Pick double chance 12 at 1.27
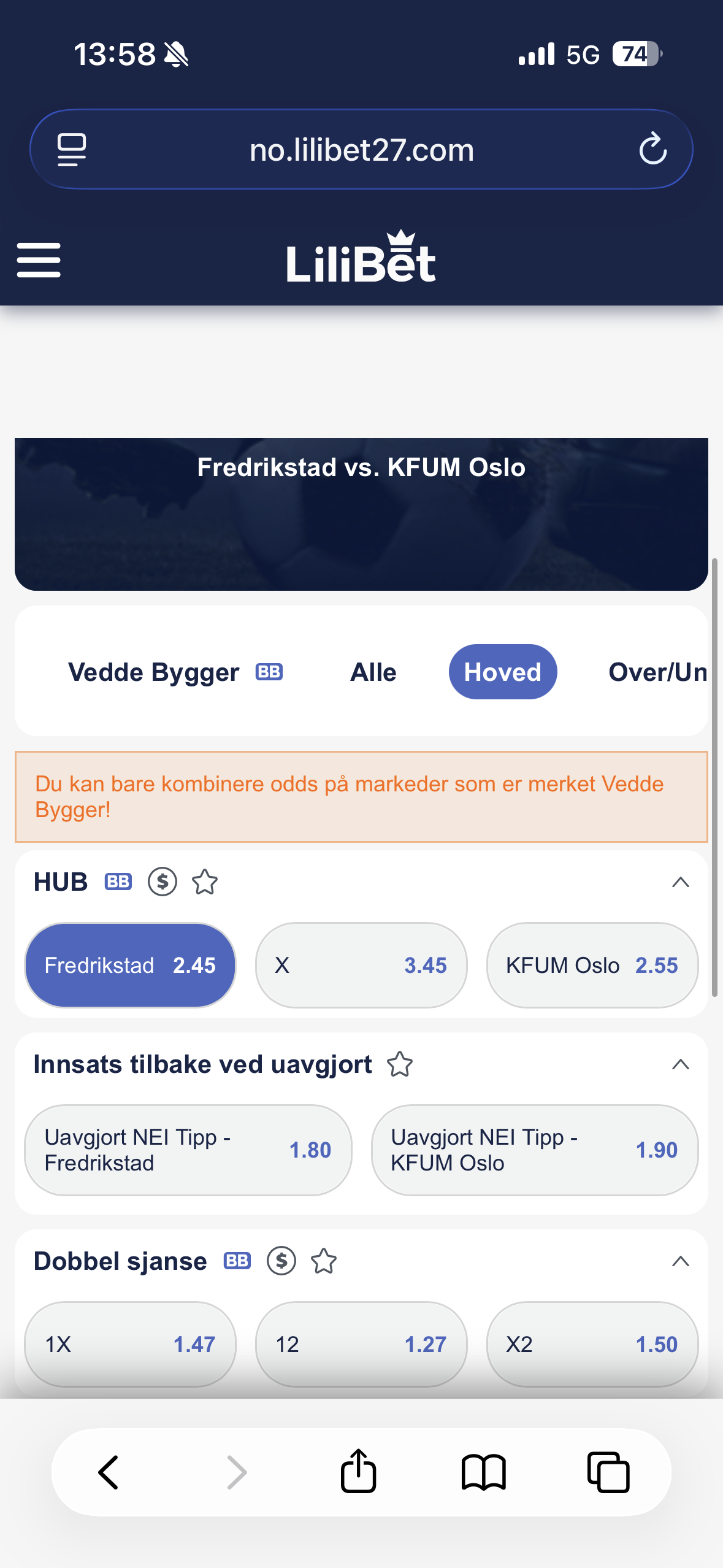723x1568 pixels. pos(361,1344)
